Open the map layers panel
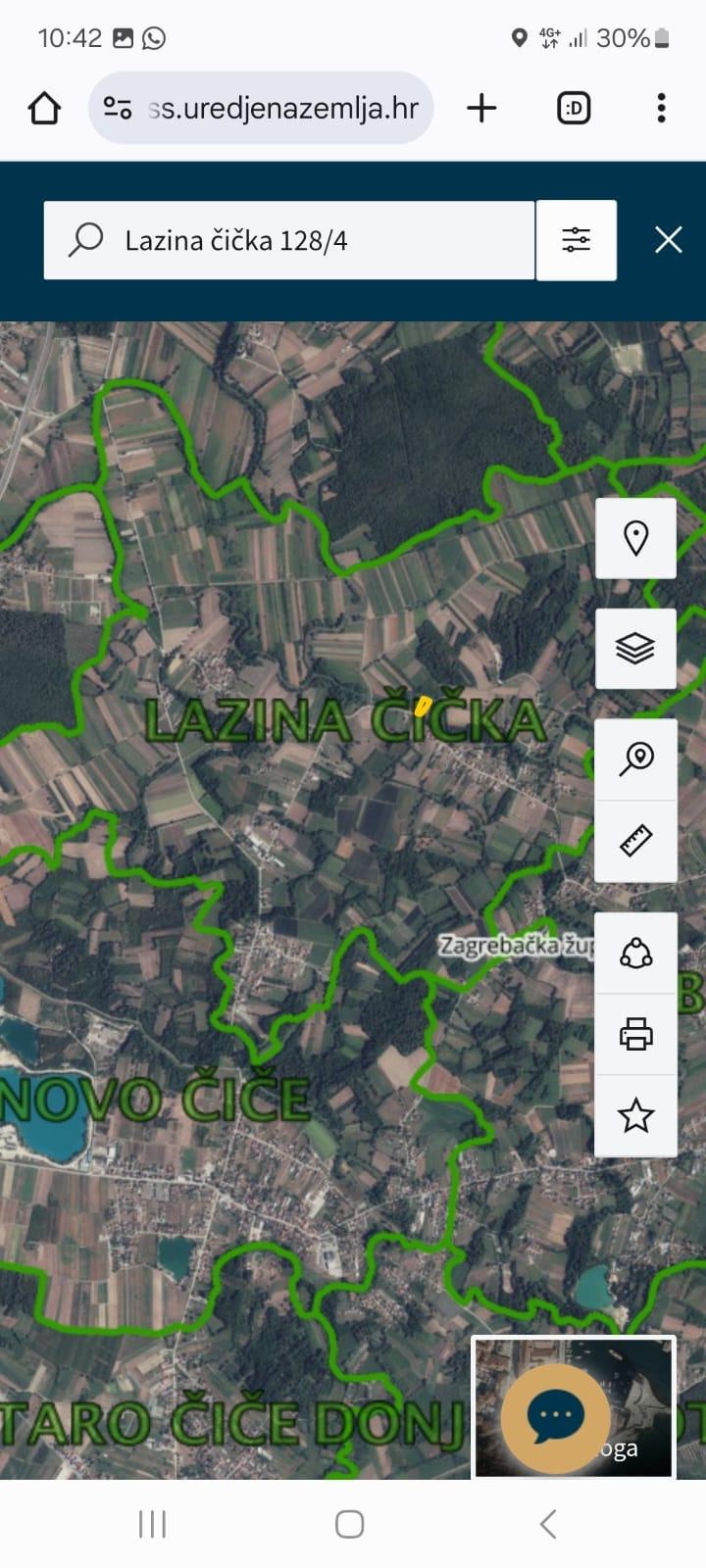This screenshot has width=706, height=1568. point(635,649)
